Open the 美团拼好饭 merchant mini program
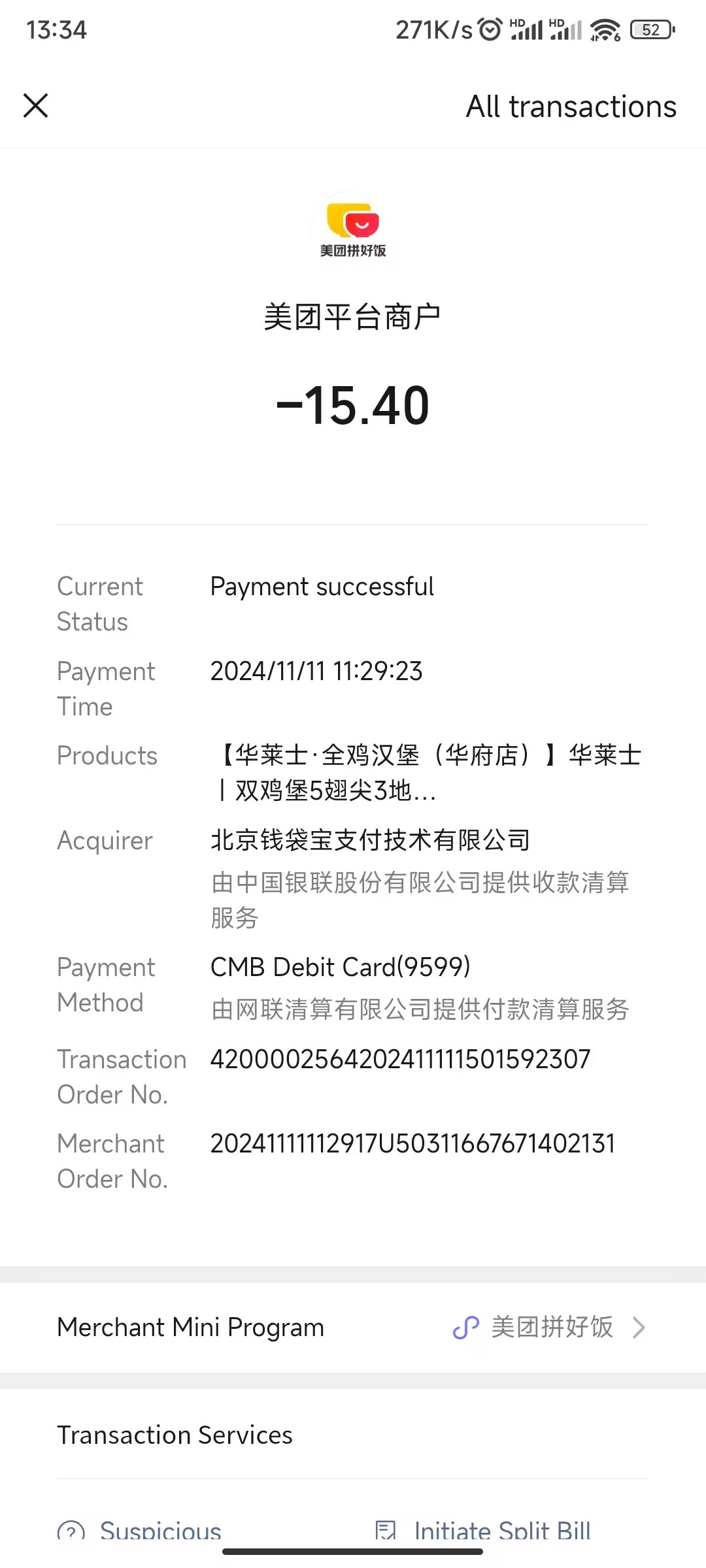 (x=549, y=1327)
